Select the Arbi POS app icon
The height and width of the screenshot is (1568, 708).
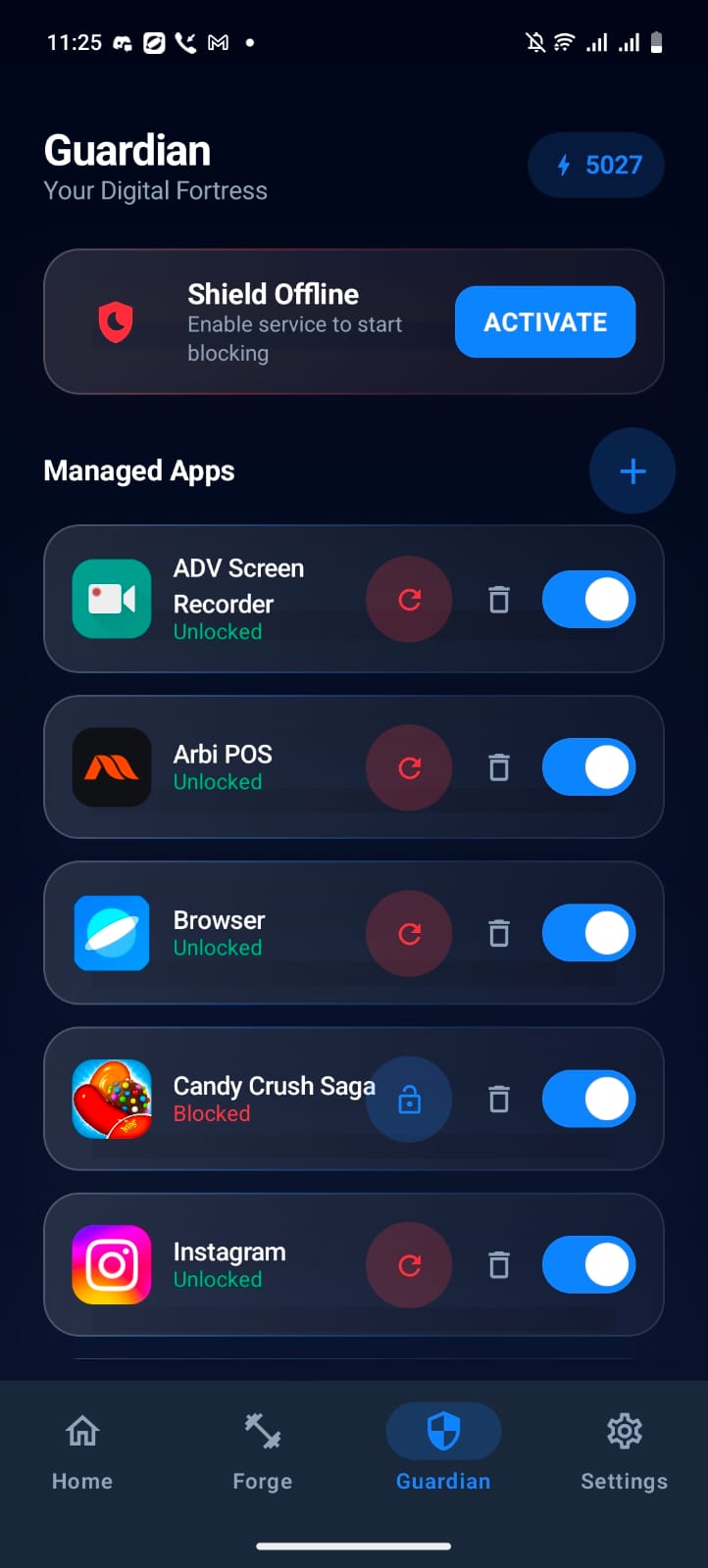click(111, 767)
